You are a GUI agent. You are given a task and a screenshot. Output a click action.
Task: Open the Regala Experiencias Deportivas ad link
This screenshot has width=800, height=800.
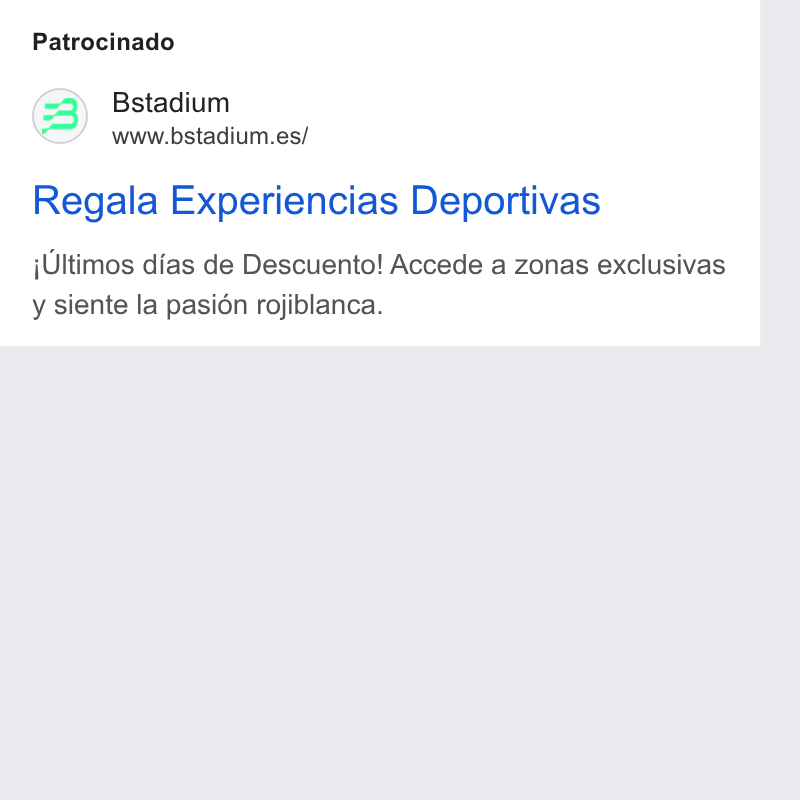[316, 201]
